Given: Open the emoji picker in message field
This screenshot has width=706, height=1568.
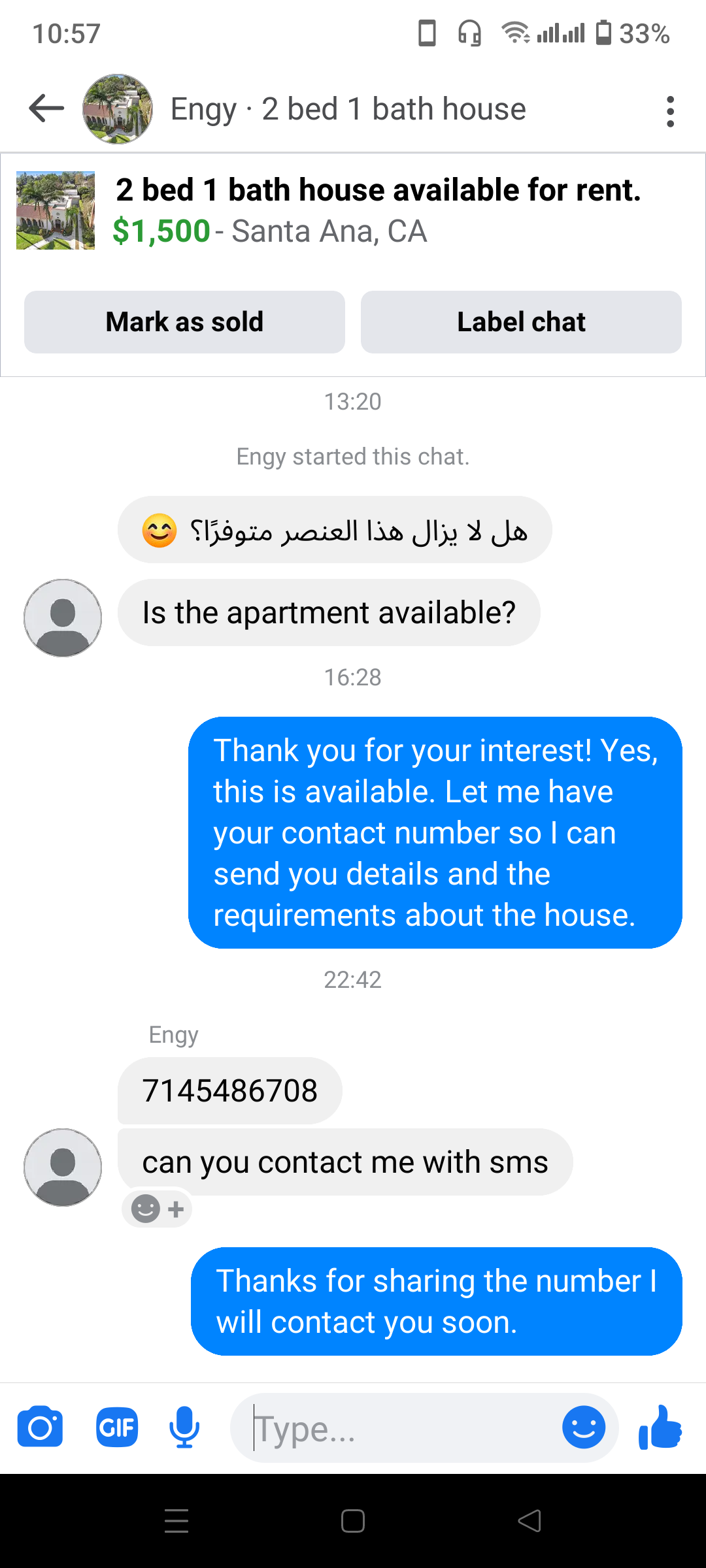Looking at the screenshot, I should coord(584,1428).
